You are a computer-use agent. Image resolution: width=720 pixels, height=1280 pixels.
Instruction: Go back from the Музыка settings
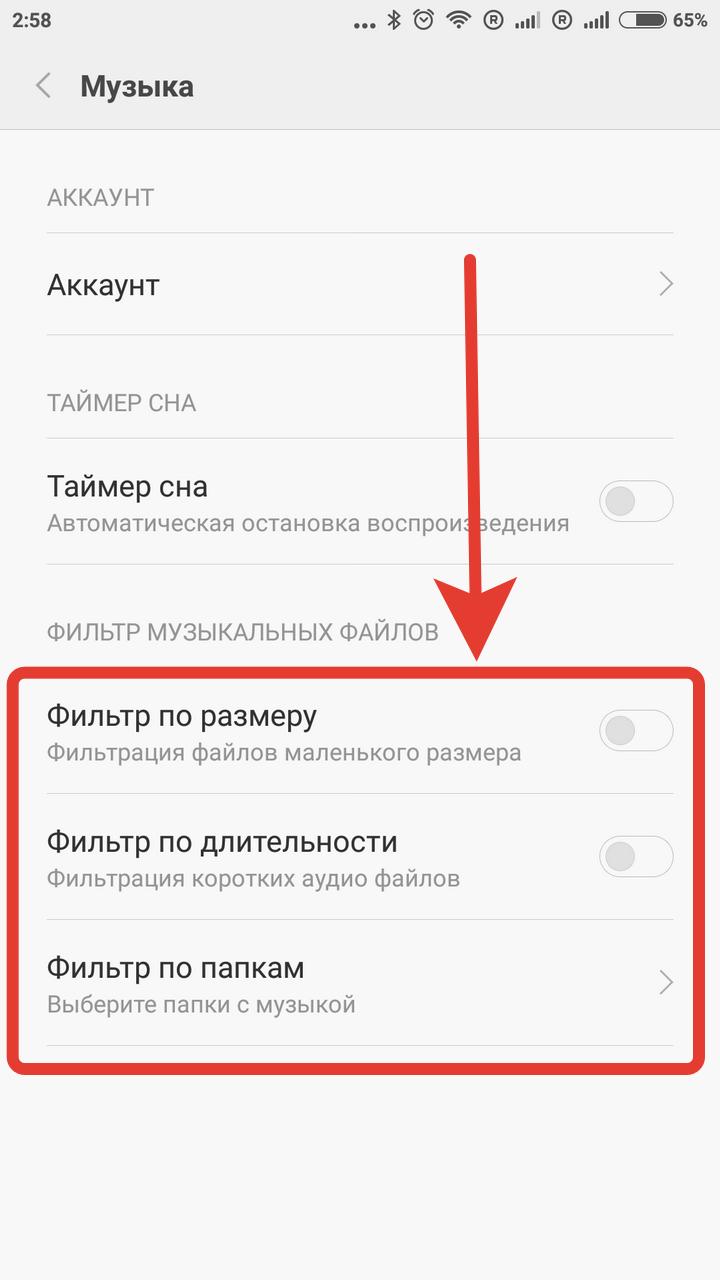[43, 86]
